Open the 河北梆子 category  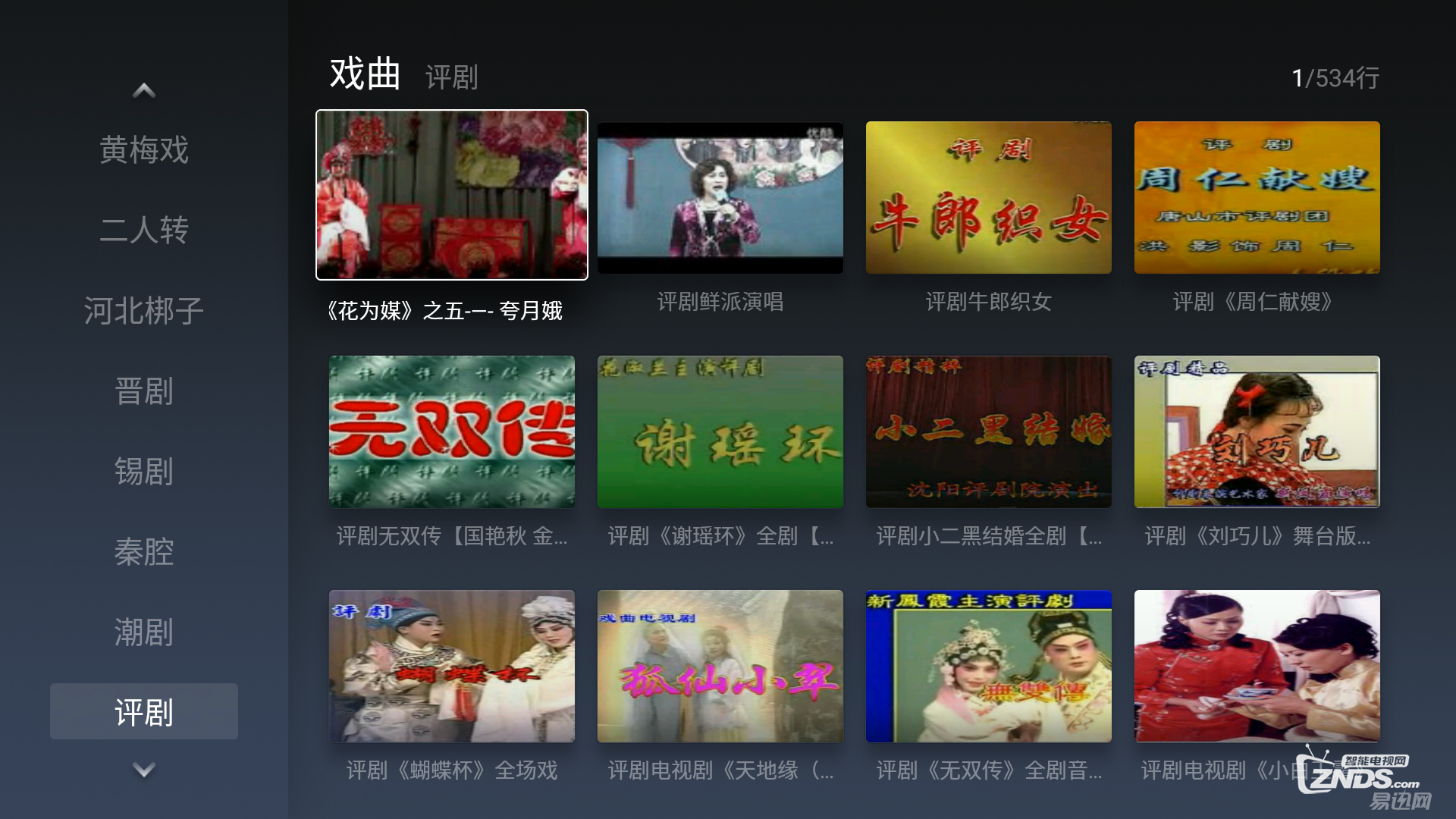[x=143, y=311]
